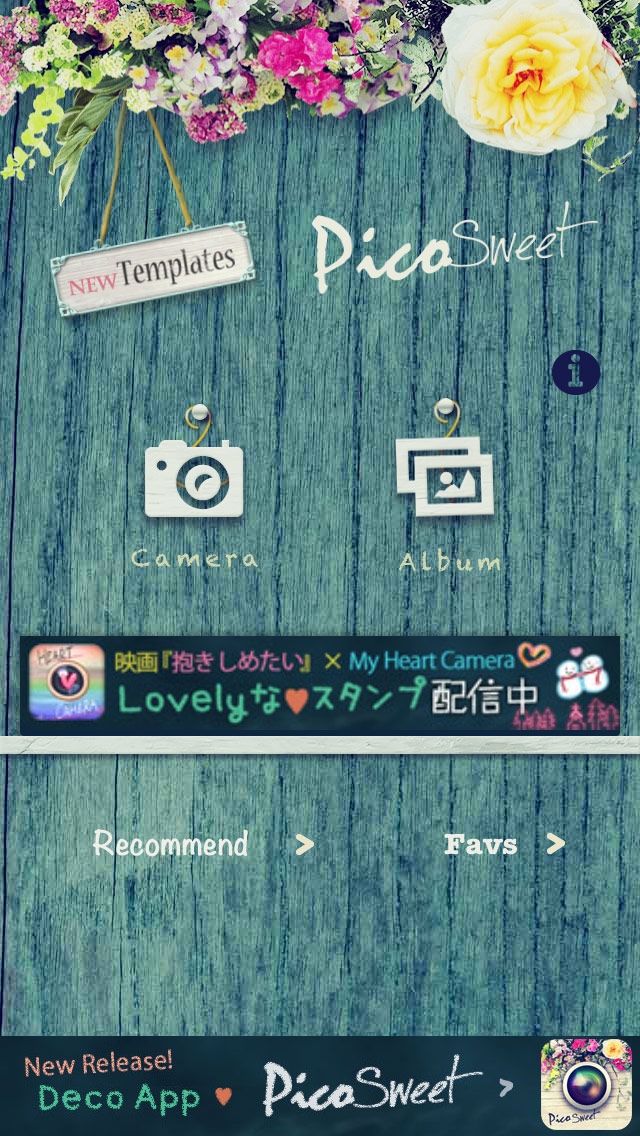The height and width of the screenshot is (1136, 640).
Task: Open Recommend section
Action: coord(203,844)
